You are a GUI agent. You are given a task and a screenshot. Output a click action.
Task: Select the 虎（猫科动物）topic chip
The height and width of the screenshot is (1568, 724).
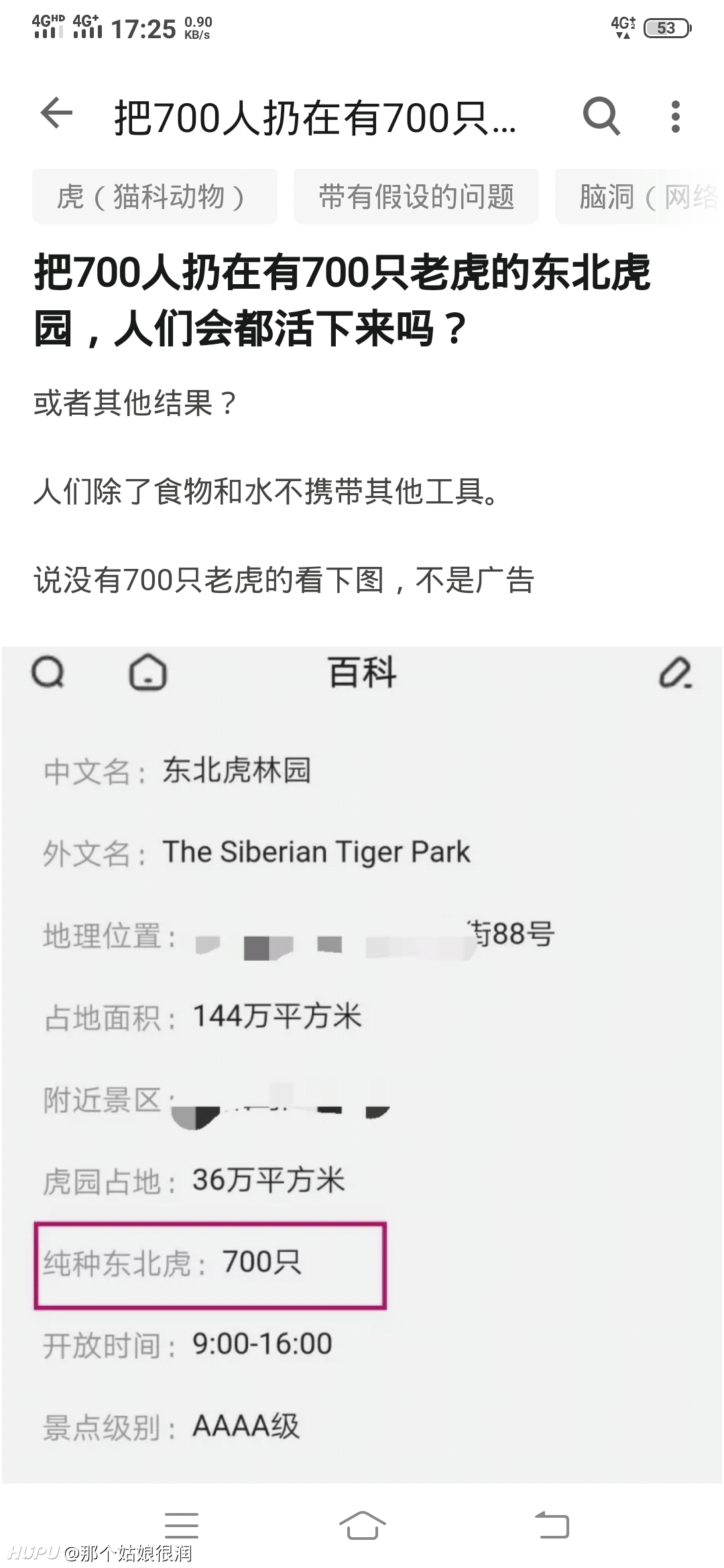click(154, 197)
